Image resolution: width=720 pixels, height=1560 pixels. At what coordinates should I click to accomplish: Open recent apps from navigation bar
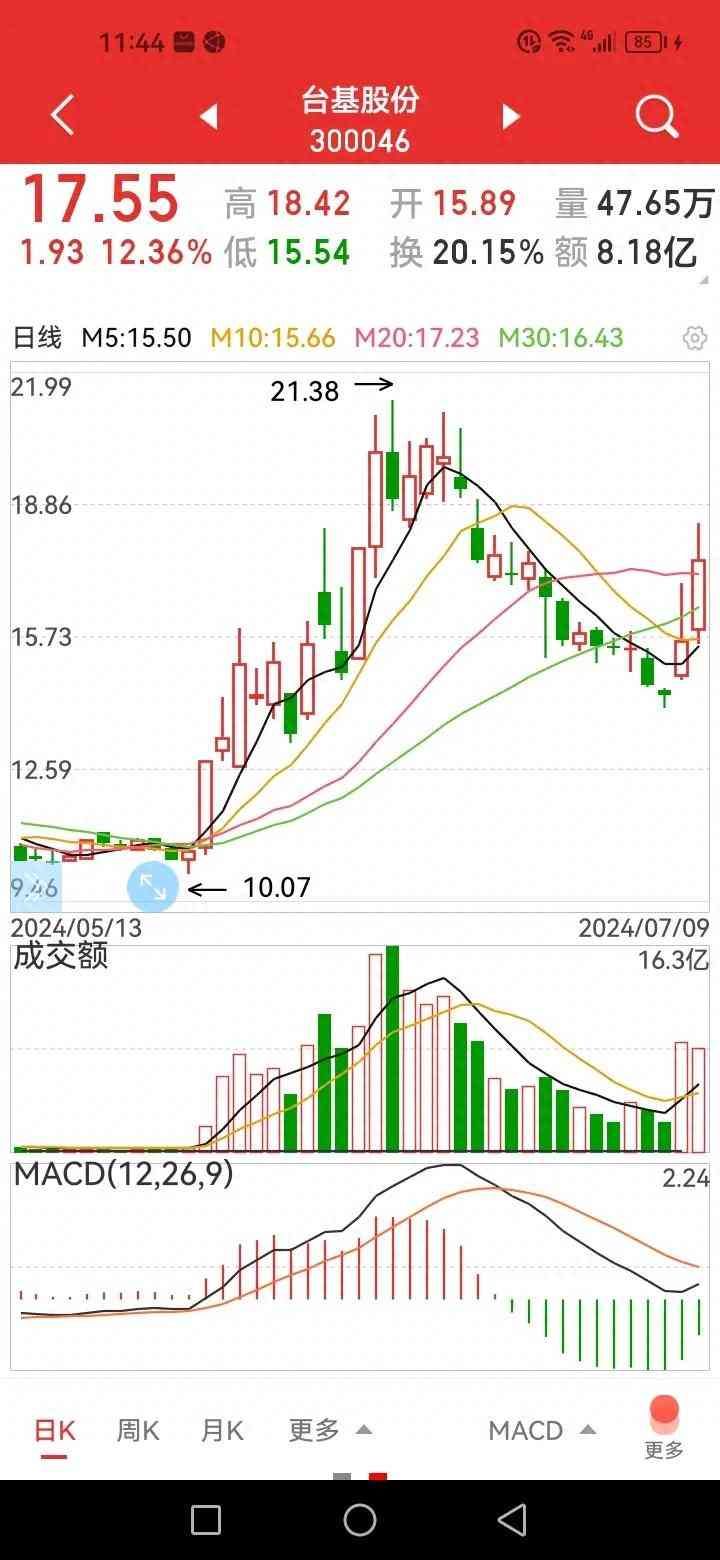pyautogui.click(x=206, y=1520)
